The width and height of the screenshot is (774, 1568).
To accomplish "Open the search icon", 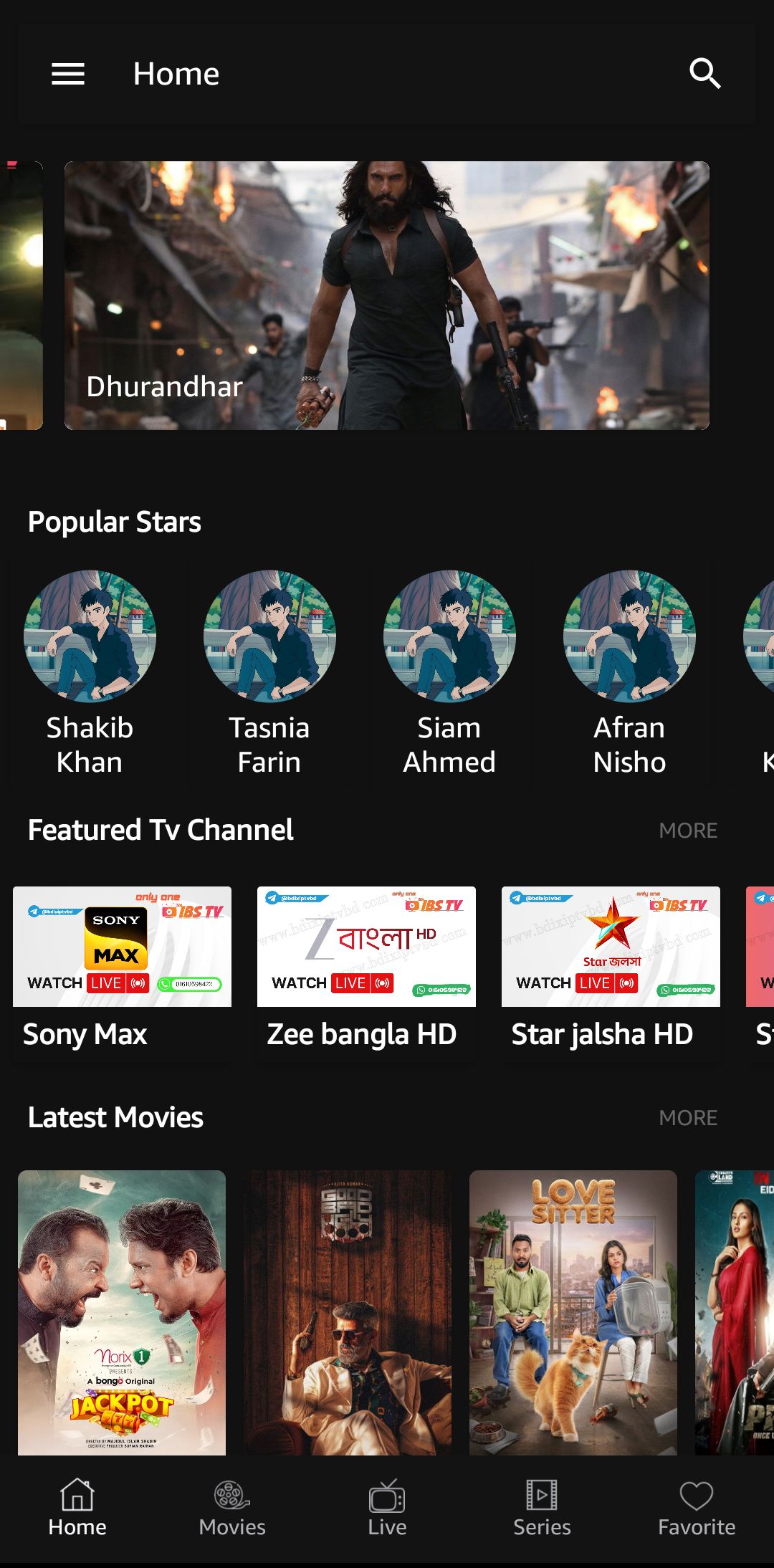I will tap(705, 74).
